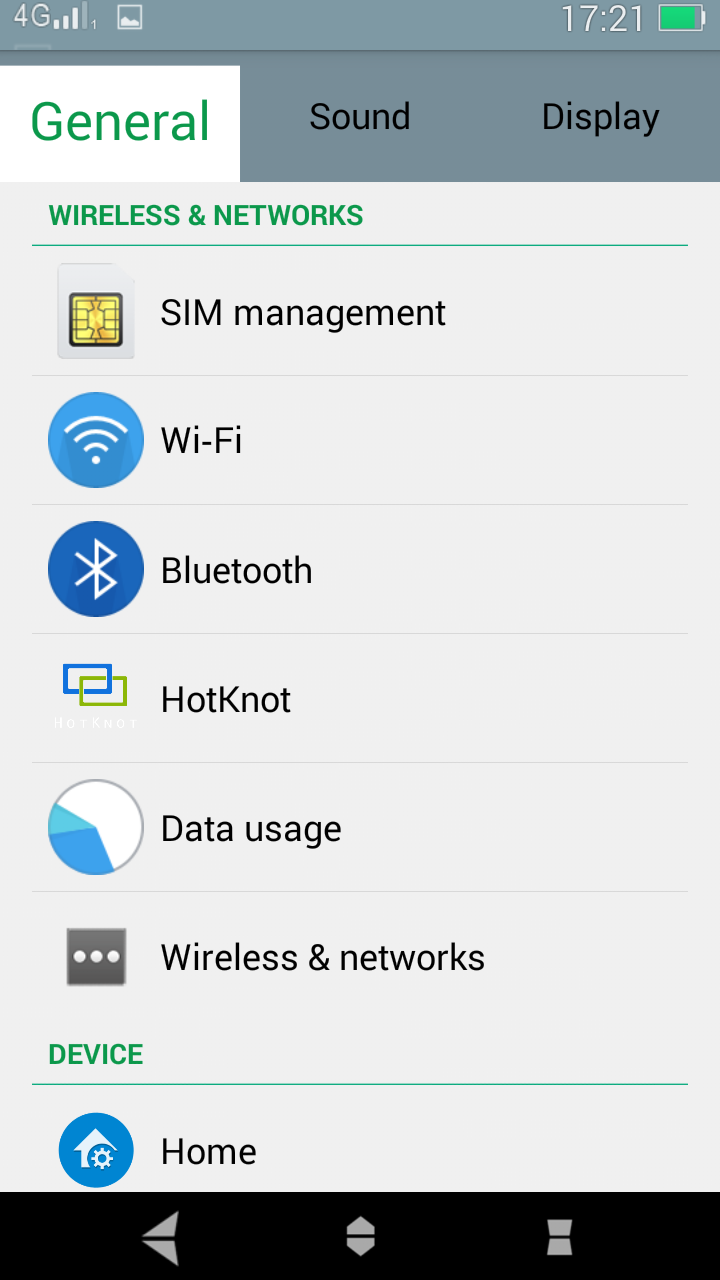Open SIM management settings
This screenshot has width=720, height=1280.
360,313
